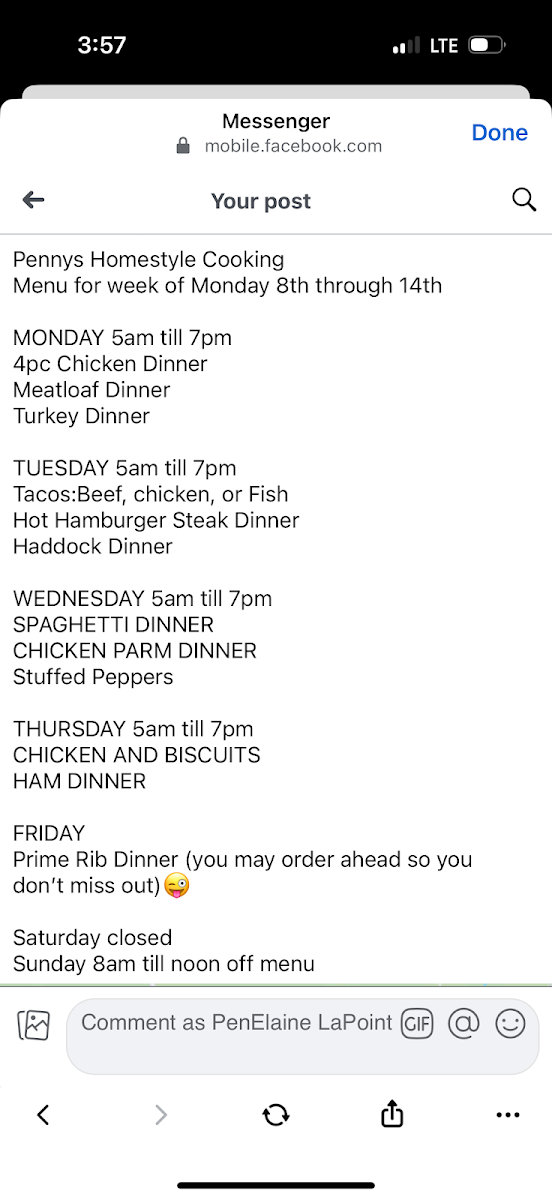The height and width of the screenshot is (1200, 552).
Task: Open the browser's more options menu
Action: pyautogui.click(x=508, y=1115)
